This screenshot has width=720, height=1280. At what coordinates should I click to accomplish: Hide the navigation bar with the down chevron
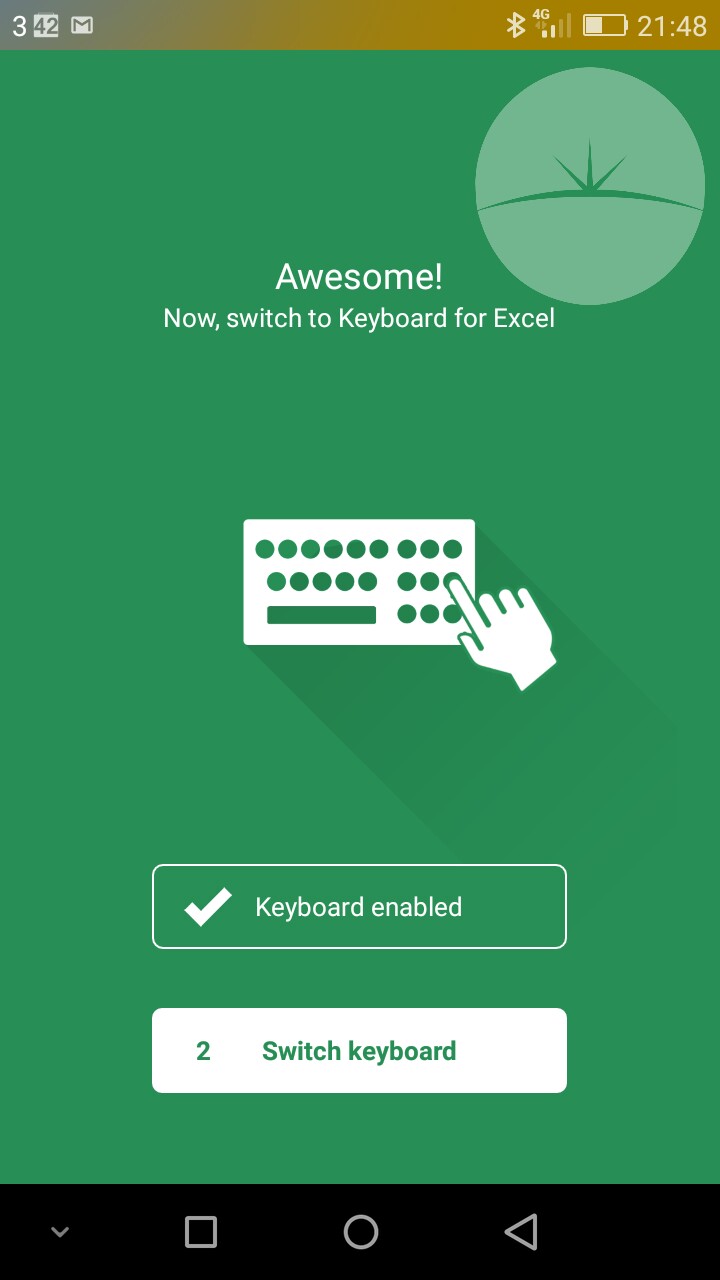click(60, 1232)
